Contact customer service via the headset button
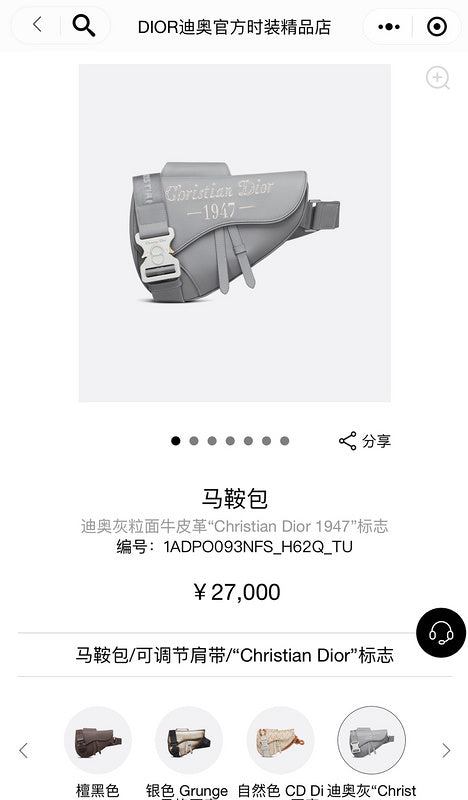The width and height of the screenshot is (468, 800). [441, 633]
